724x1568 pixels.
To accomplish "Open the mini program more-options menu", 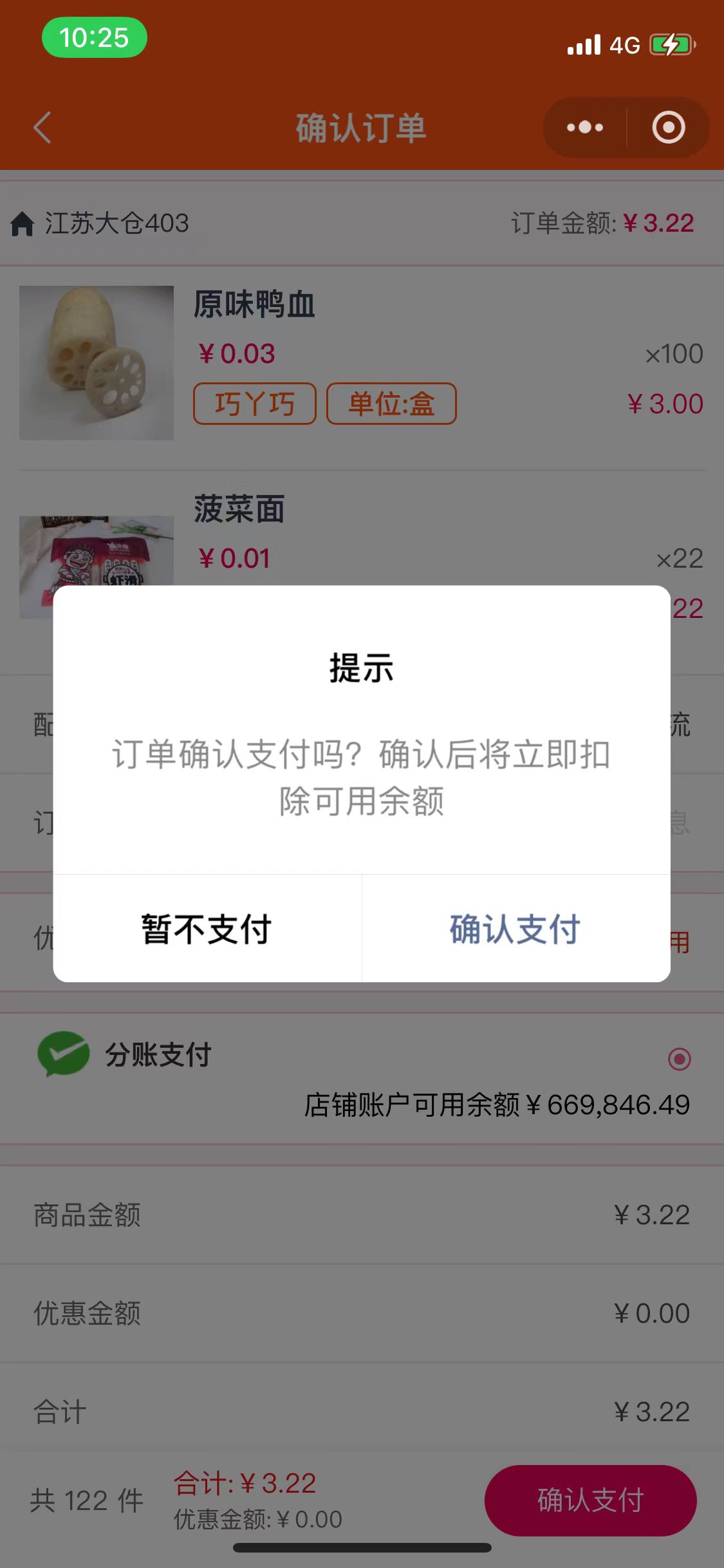I will coord(585,127).
